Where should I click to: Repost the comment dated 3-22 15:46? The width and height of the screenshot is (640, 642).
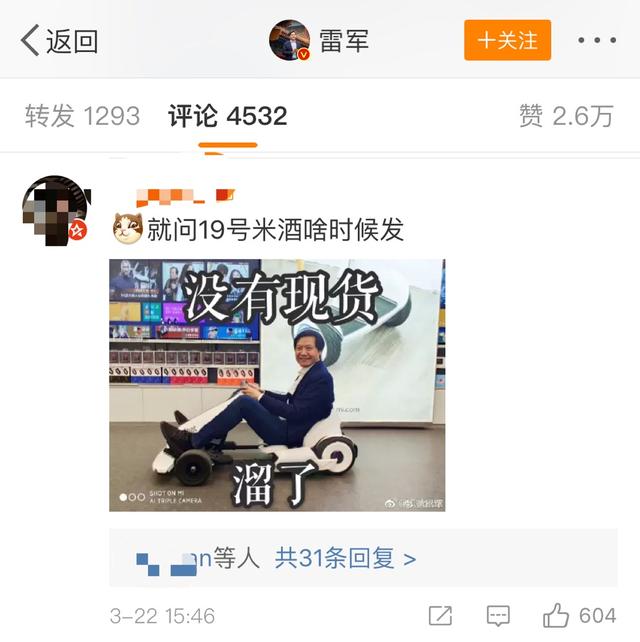[x=439, y=615]
